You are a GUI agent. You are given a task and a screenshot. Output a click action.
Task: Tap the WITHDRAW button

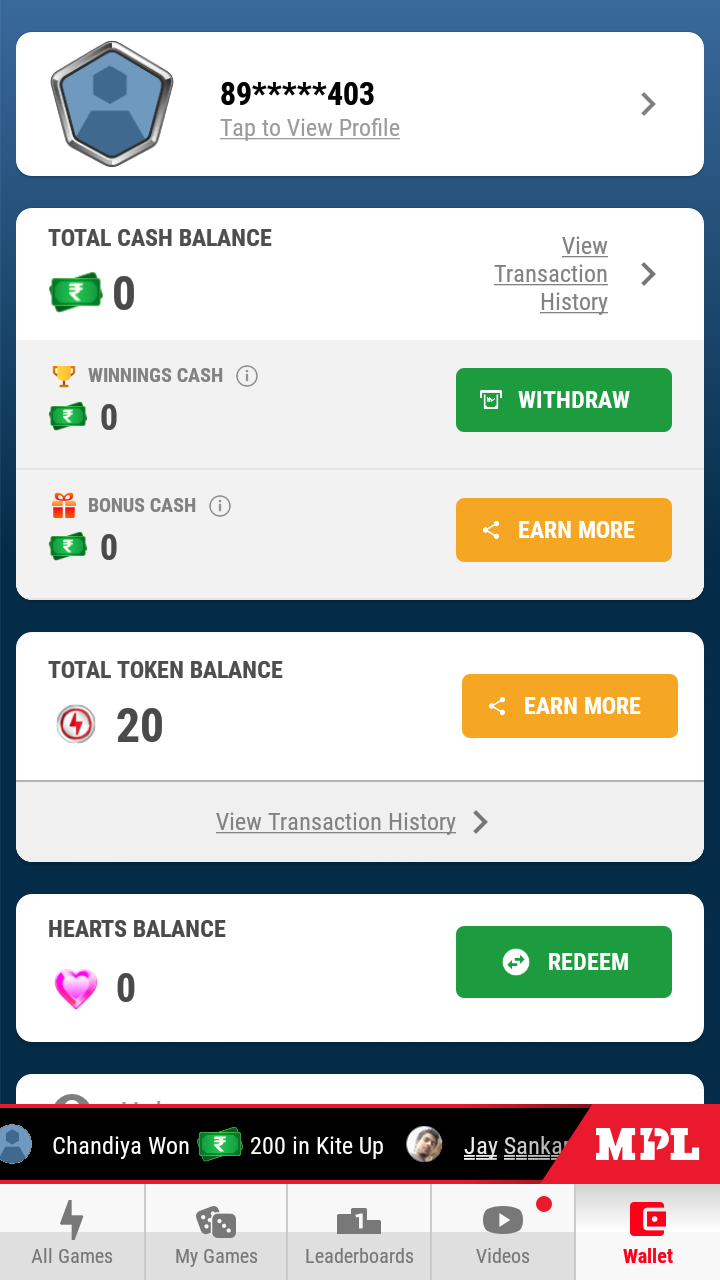[x=564, y=400]
